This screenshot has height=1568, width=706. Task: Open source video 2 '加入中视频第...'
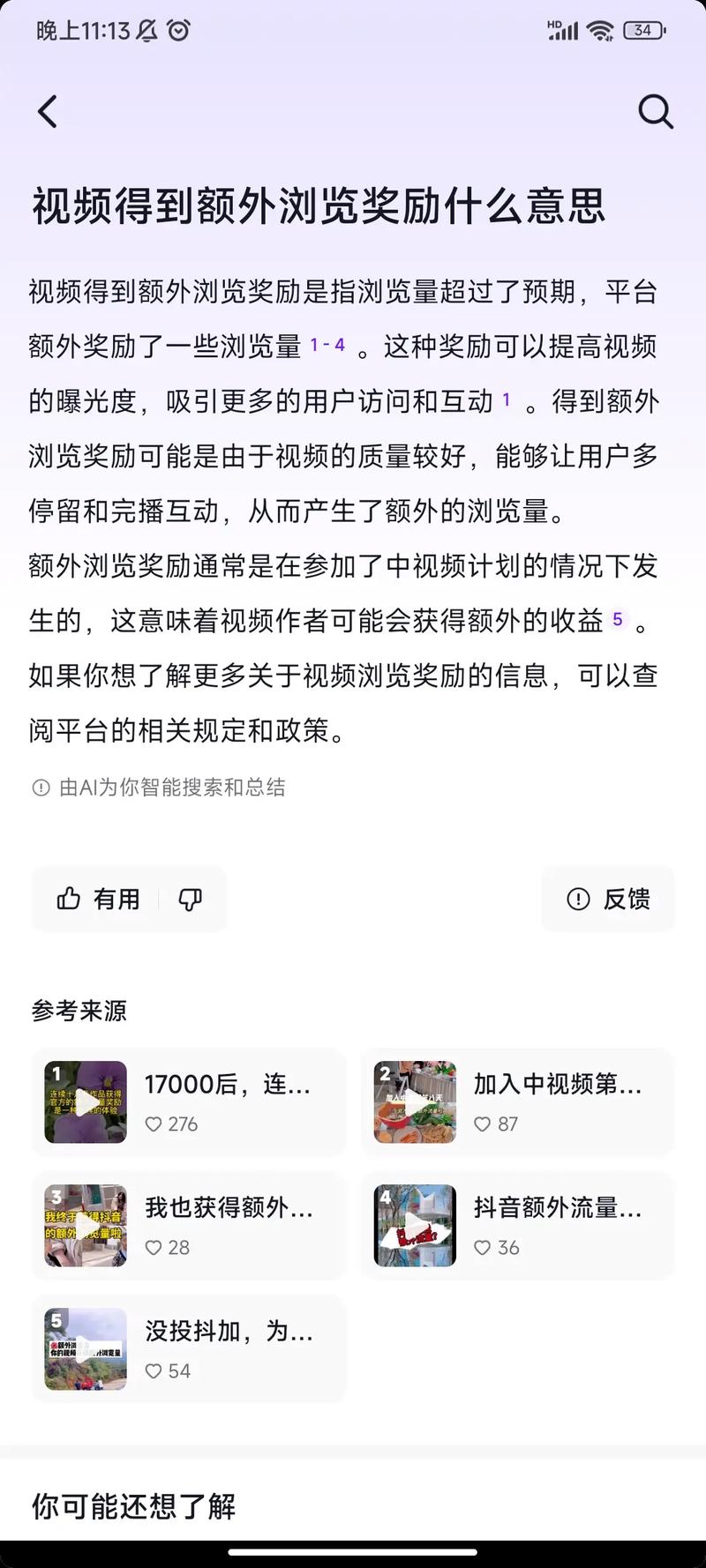(517, 1101)
